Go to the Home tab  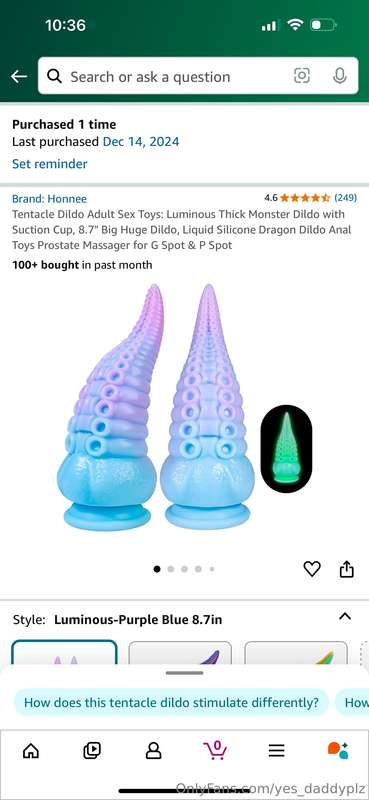click(31, 750)
